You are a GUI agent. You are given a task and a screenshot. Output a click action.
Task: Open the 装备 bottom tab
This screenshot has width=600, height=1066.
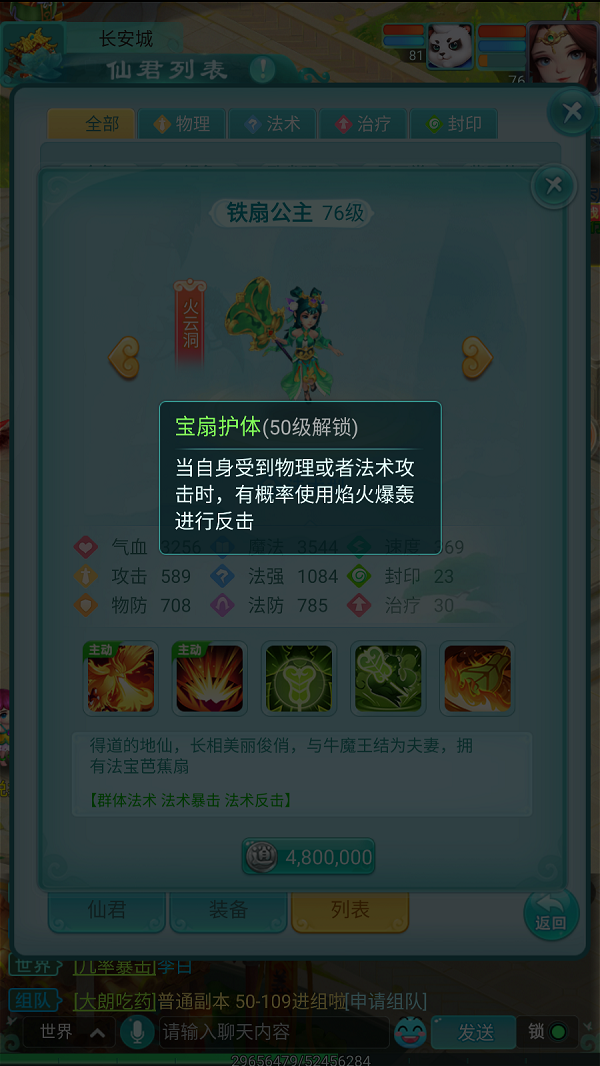[x=228, y=909]
